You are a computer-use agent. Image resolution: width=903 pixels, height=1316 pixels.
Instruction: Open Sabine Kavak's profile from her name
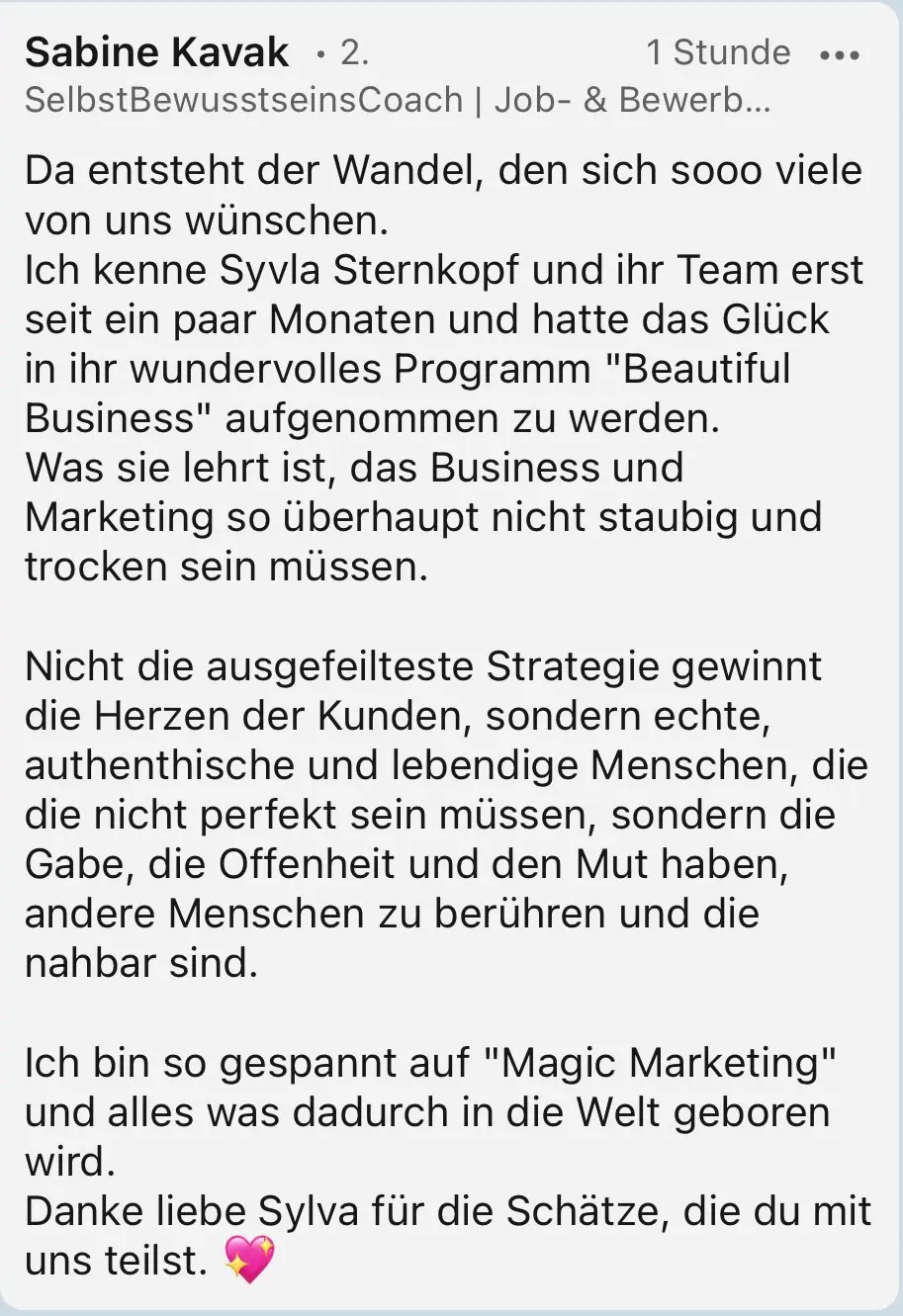pyautogui.click(x=157, y=52)
